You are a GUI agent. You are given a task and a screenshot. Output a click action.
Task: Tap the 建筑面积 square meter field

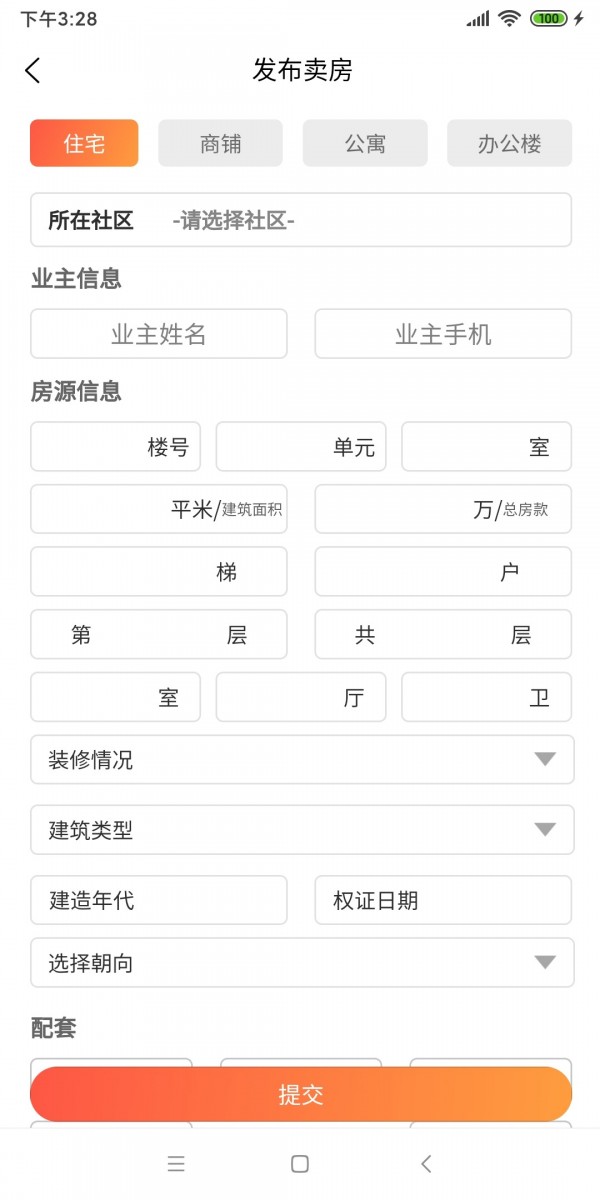(158, 509)
